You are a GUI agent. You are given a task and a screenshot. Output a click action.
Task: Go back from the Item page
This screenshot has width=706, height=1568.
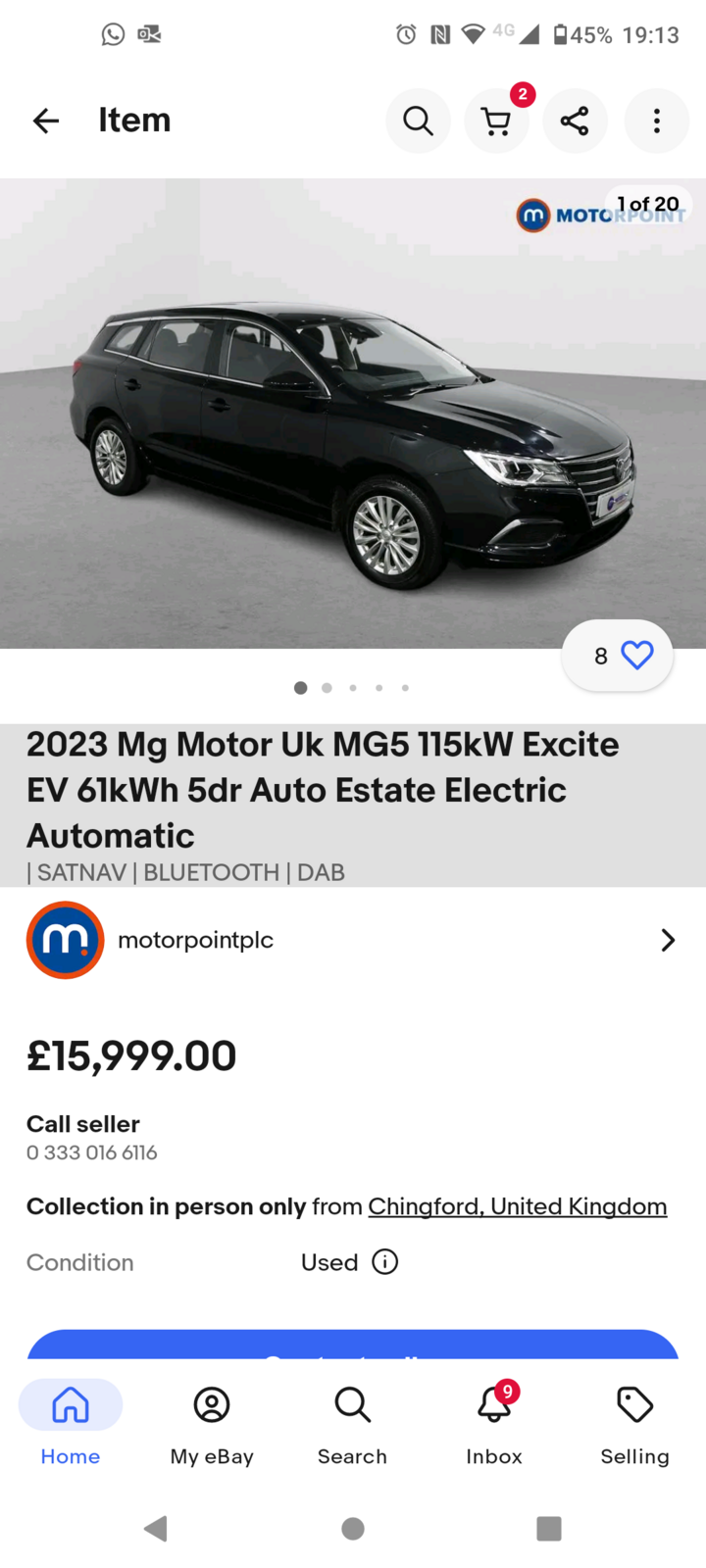(x=46, y=121)
